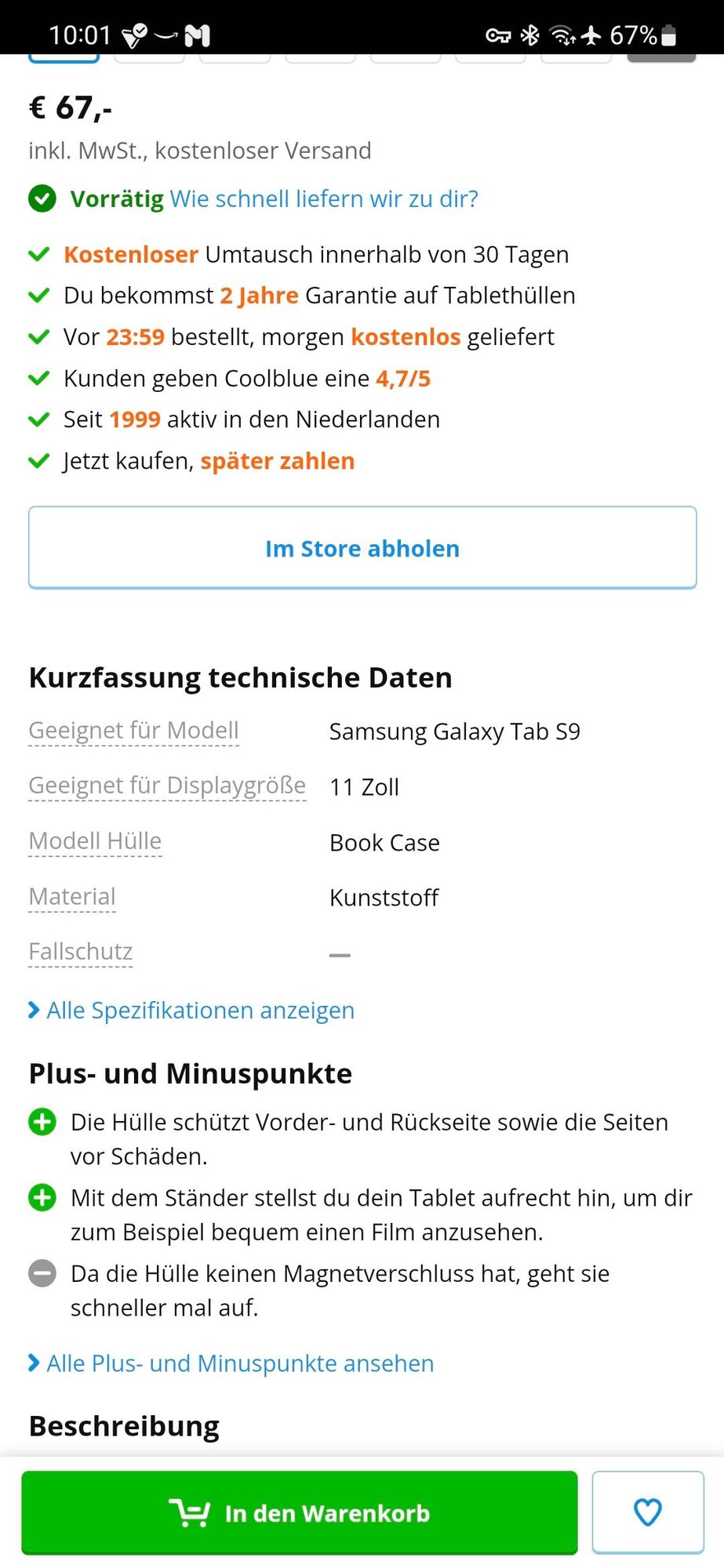724x1568 pixels.
Task: Tap 'Wie schnell liefern wir zu dir?' link
Action: point(323,199)
